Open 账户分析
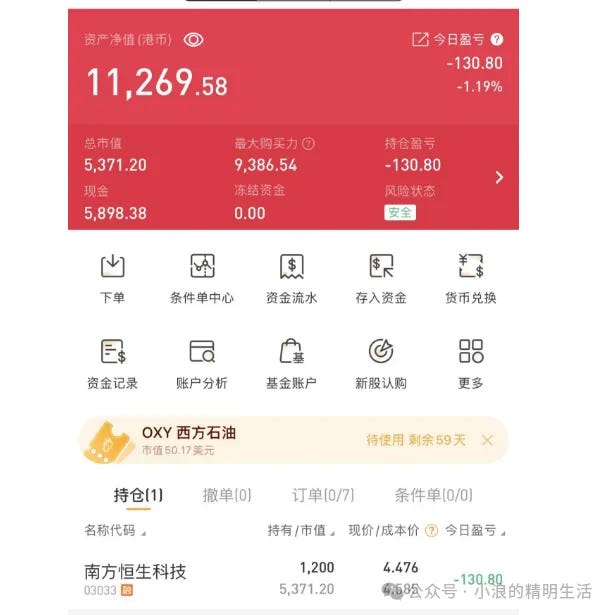Screen dimensions: 611x615 [x=202, y=362]
